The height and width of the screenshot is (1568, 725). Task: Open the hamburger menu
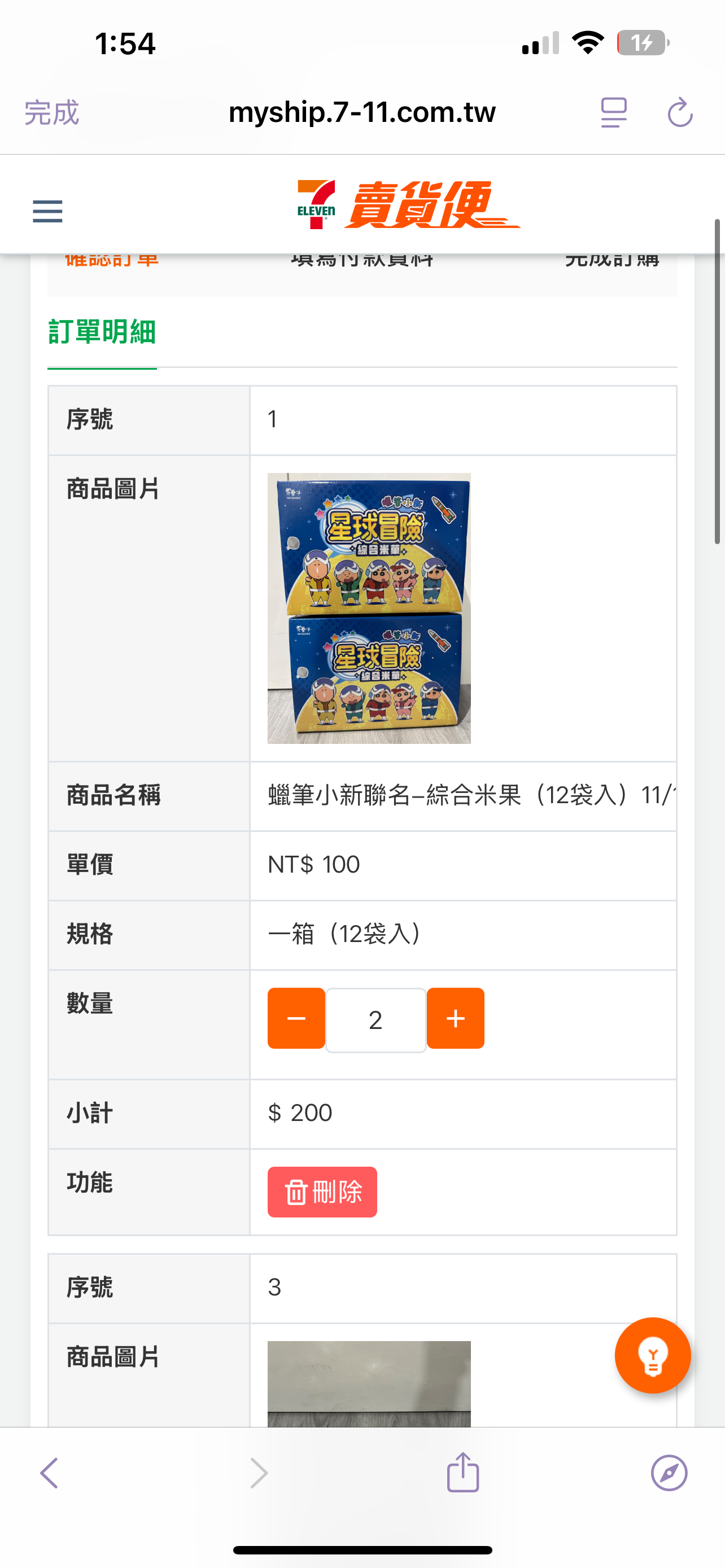47,211
